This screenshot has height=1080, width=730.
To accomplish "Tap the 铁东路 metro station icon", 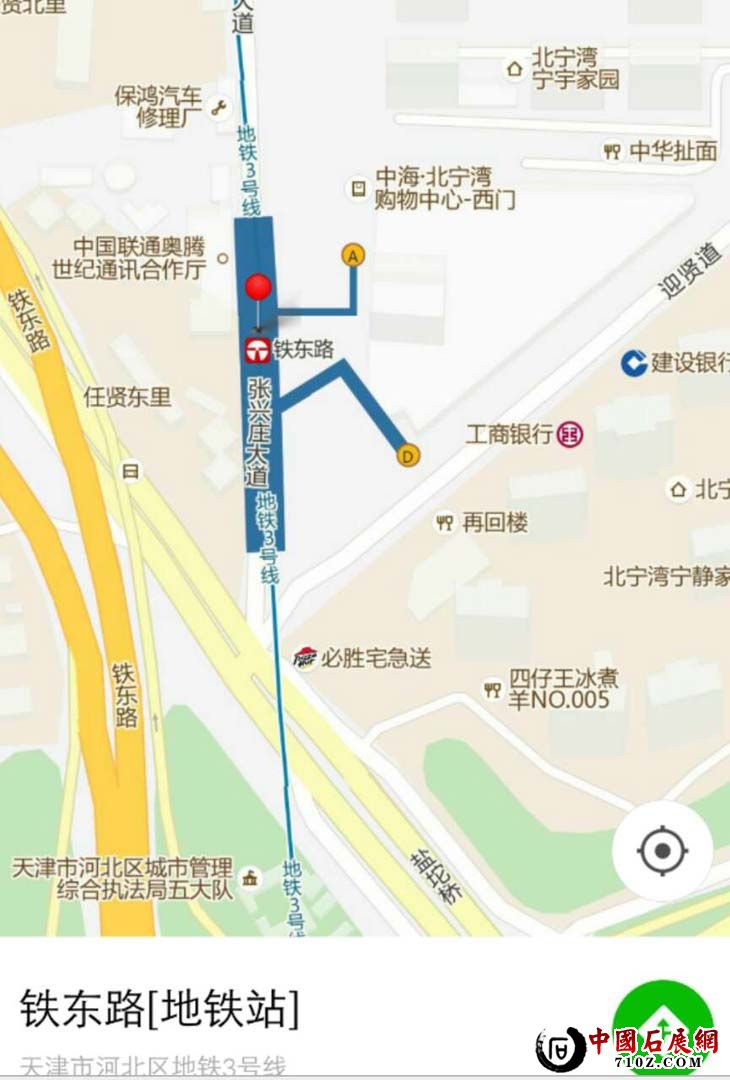I will coord(257,349).
